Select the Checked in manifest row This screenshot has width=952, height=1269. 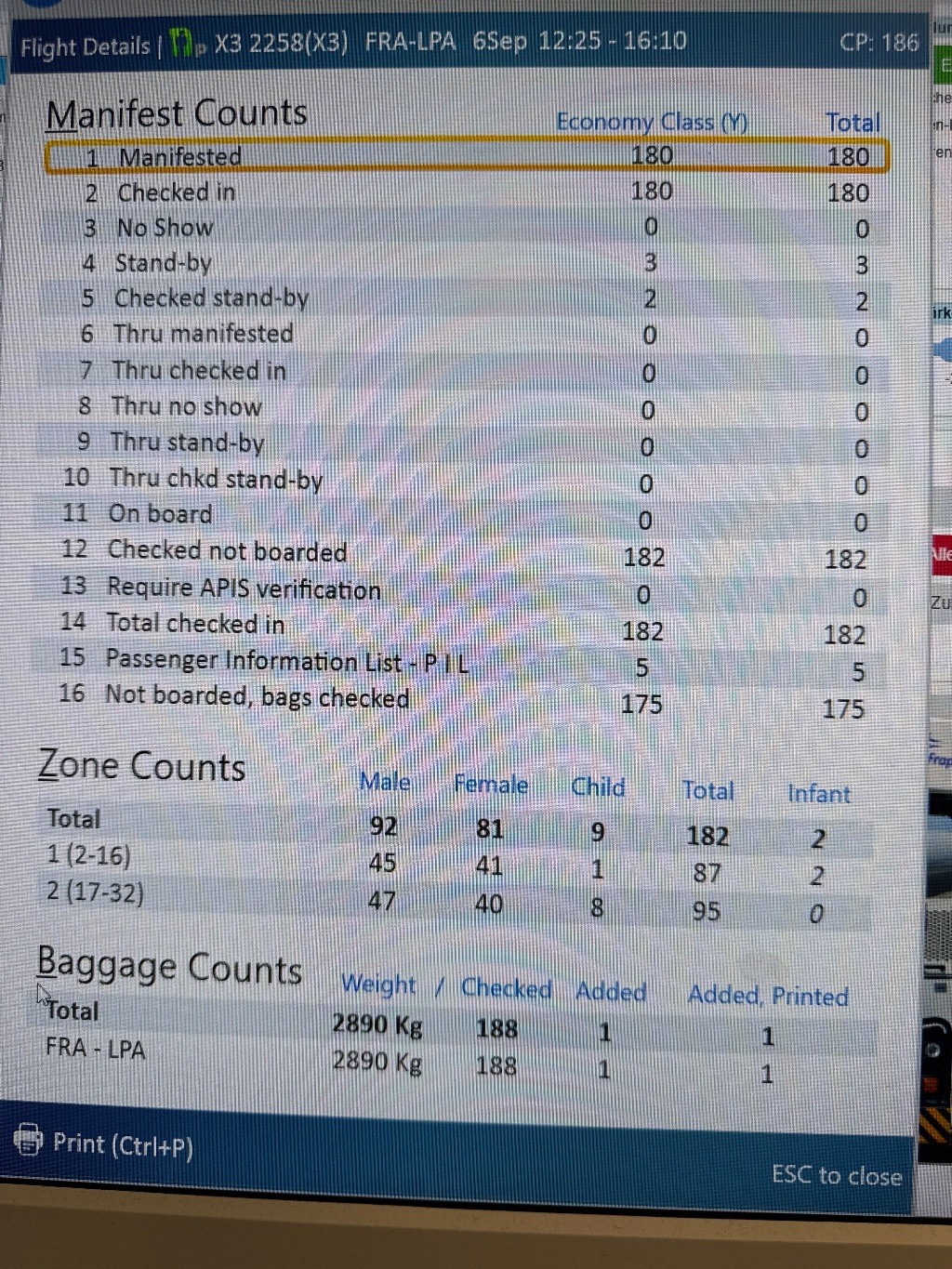[177, 192]
